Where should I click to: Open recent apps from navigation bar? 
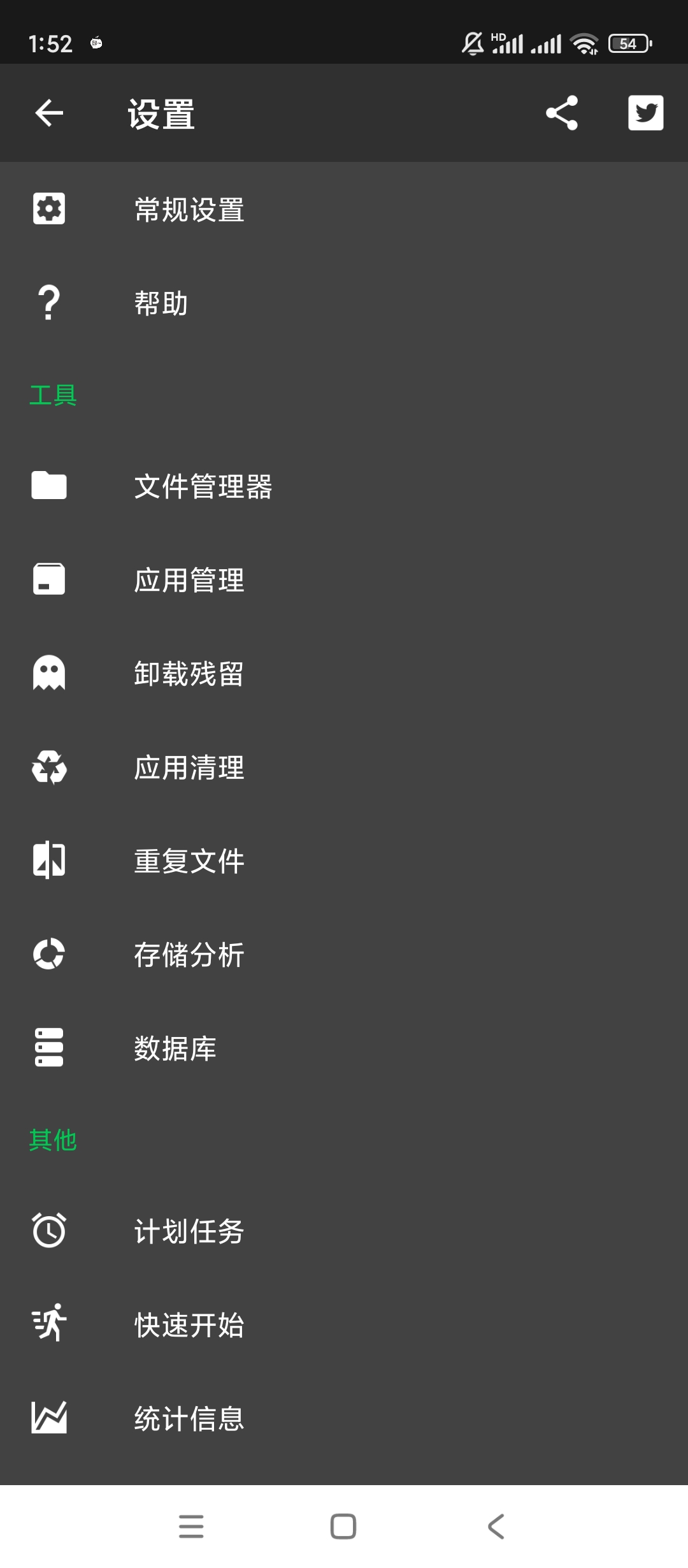pos(191,1527)
